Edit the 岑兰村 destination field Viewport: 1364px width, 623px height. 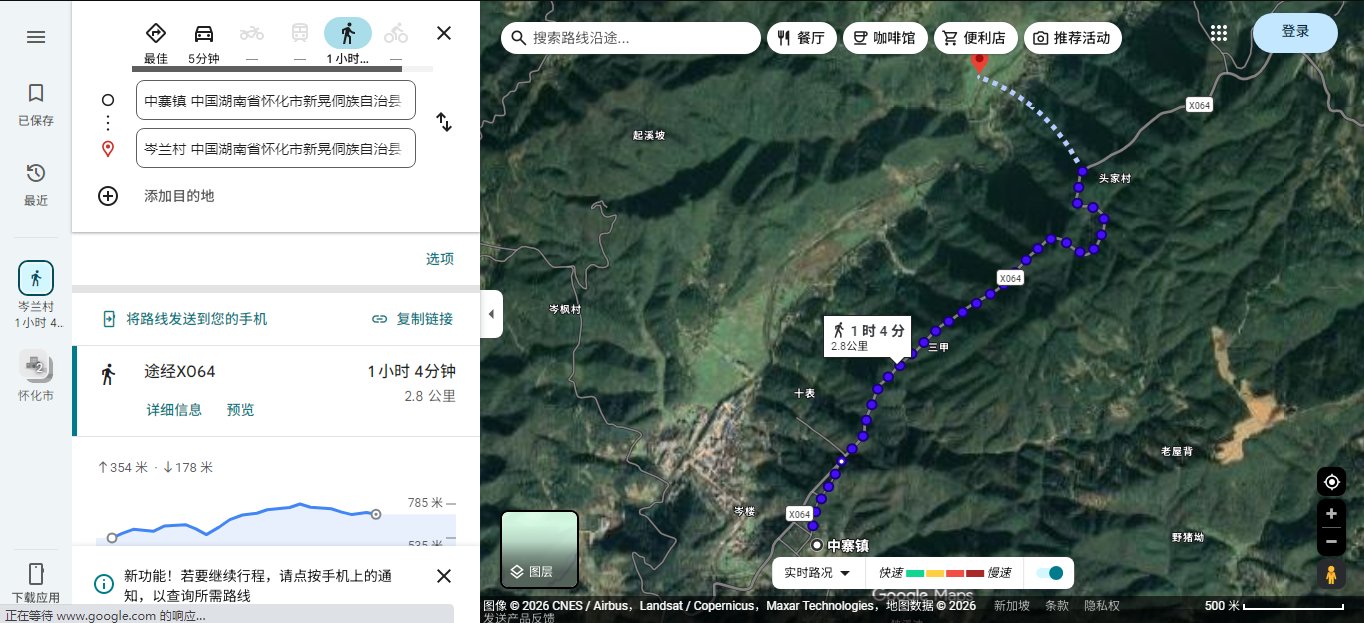pos(276,148)
